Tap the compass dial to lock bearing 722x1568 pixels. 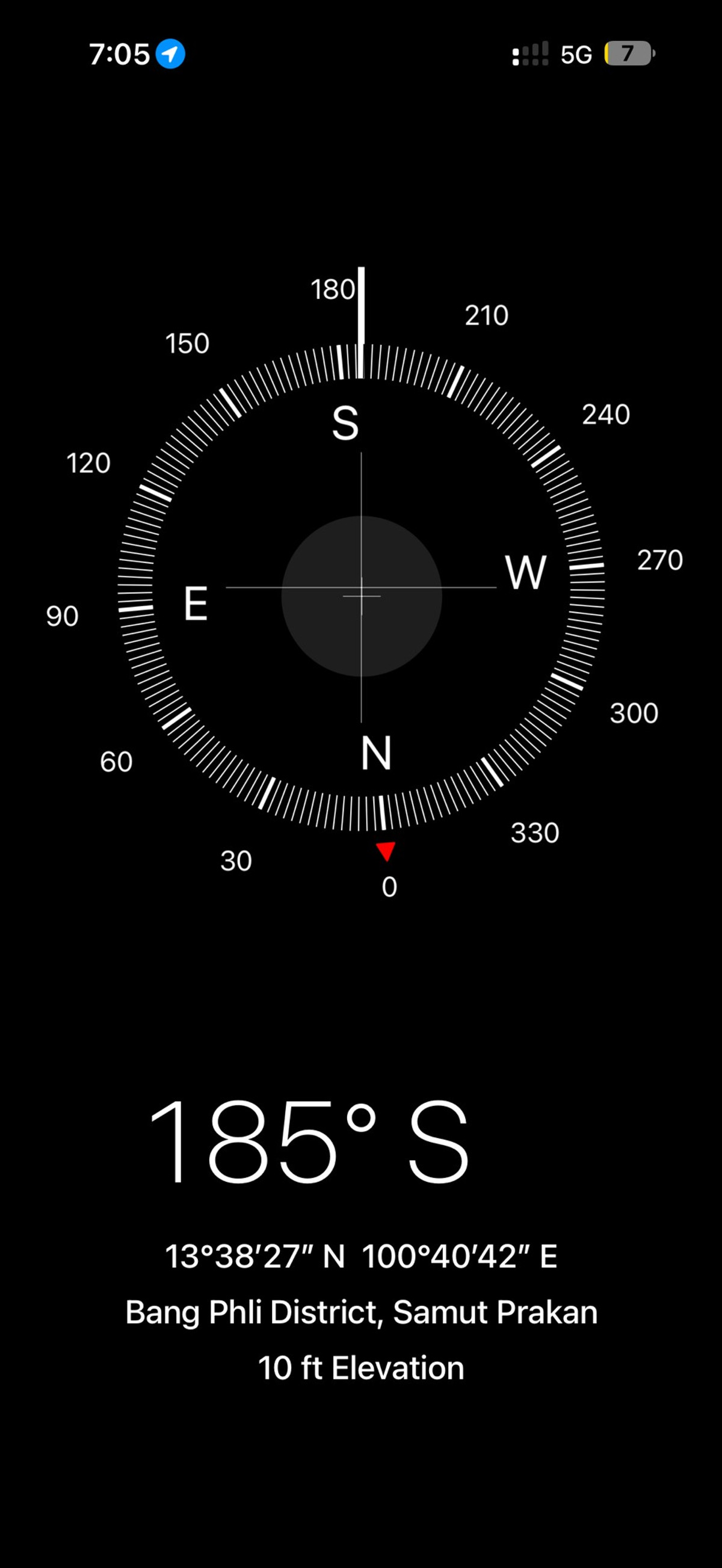[361, 587]
